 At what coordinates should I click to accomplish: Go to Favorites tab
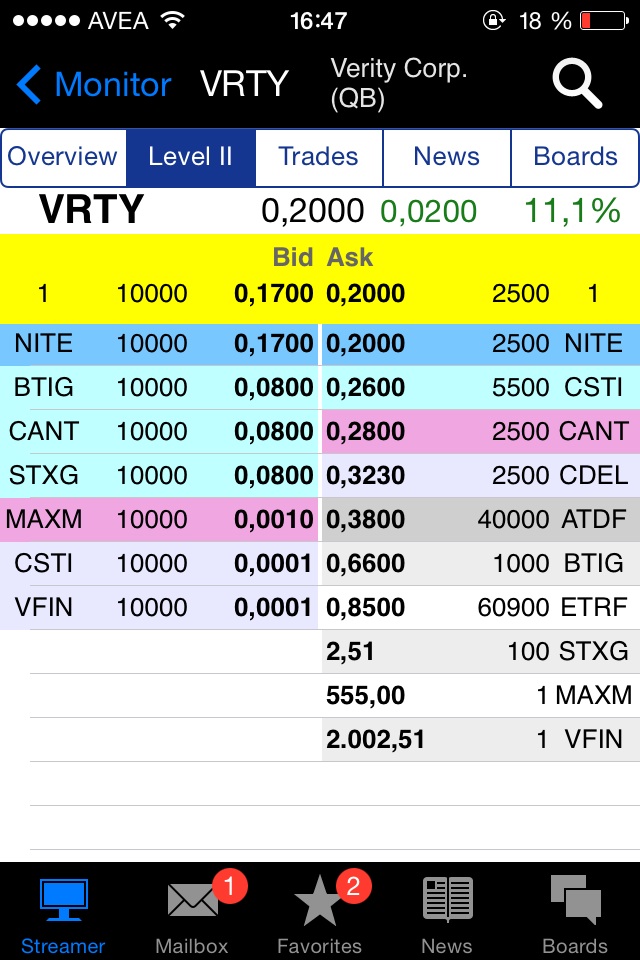point(319,914)
